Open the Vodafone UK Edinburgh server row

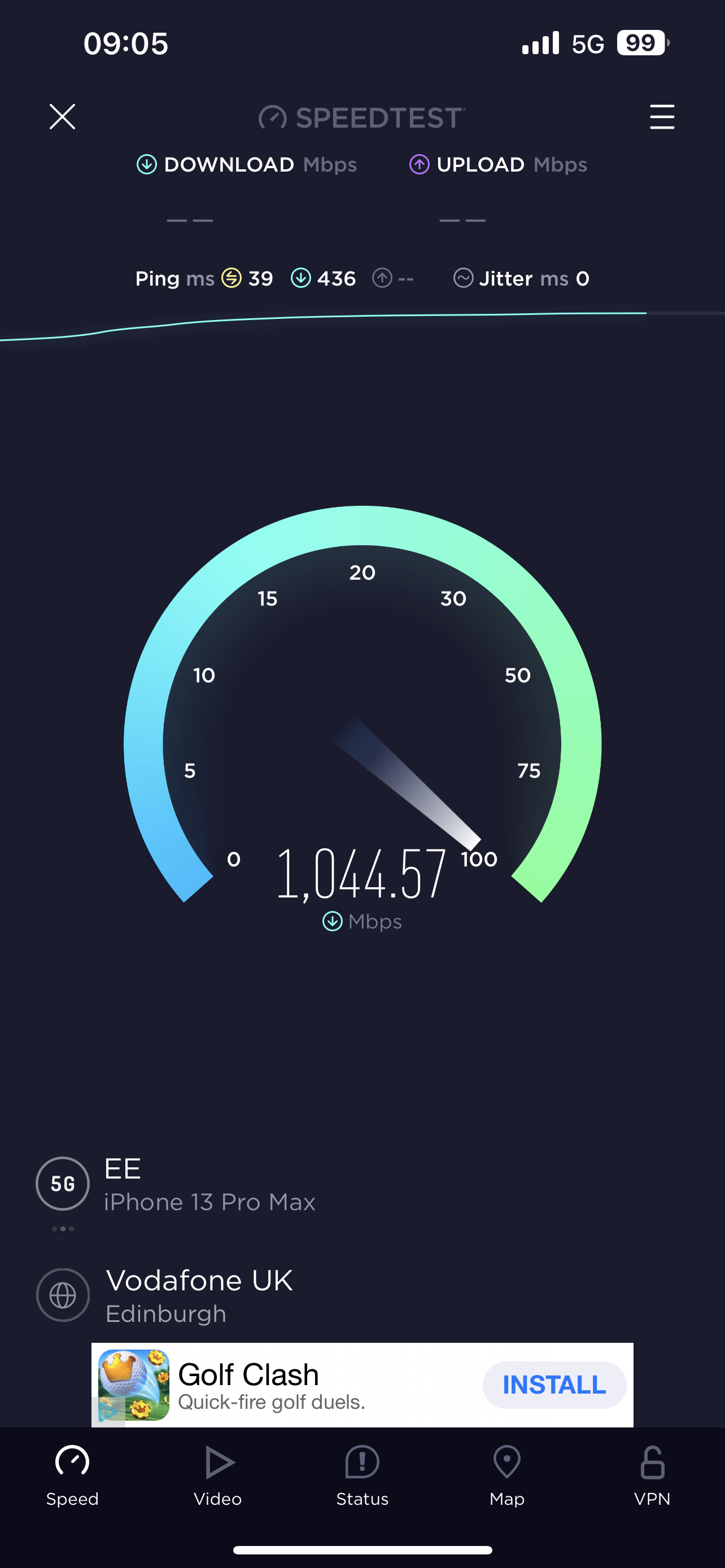[x=198, y=1296]
